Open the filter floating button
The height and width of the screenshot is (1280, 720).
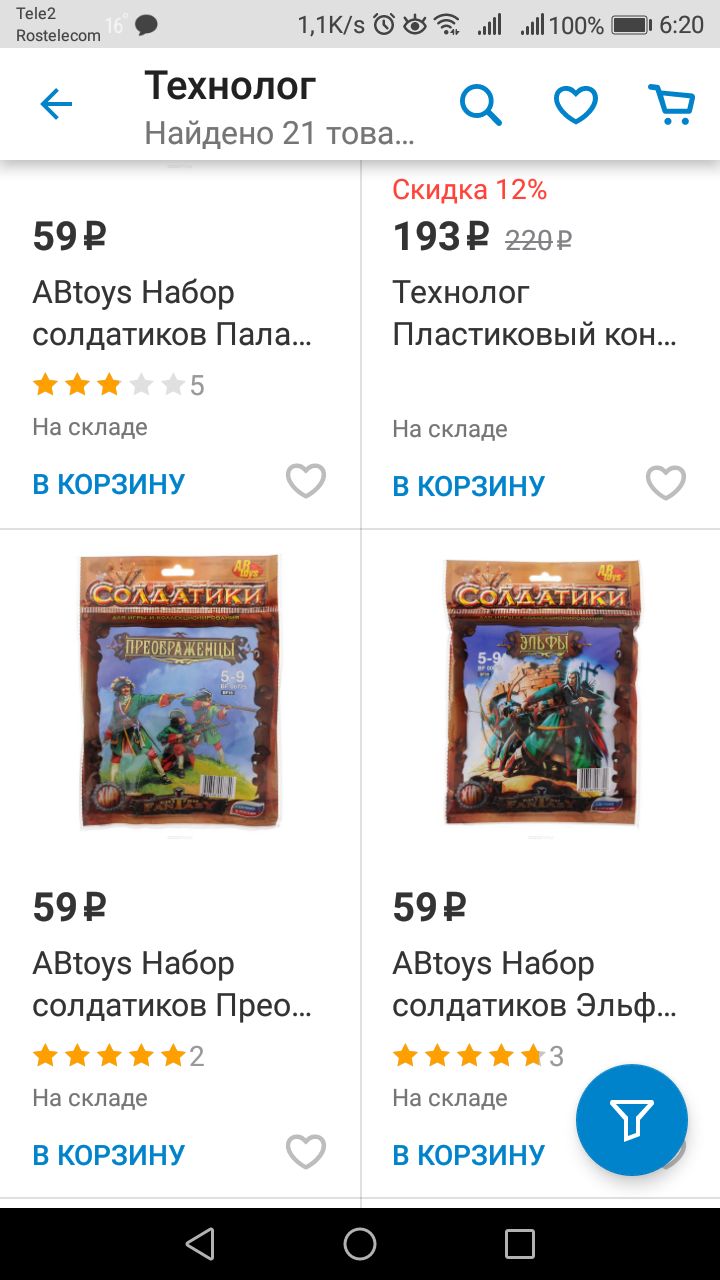(632, 1120)
